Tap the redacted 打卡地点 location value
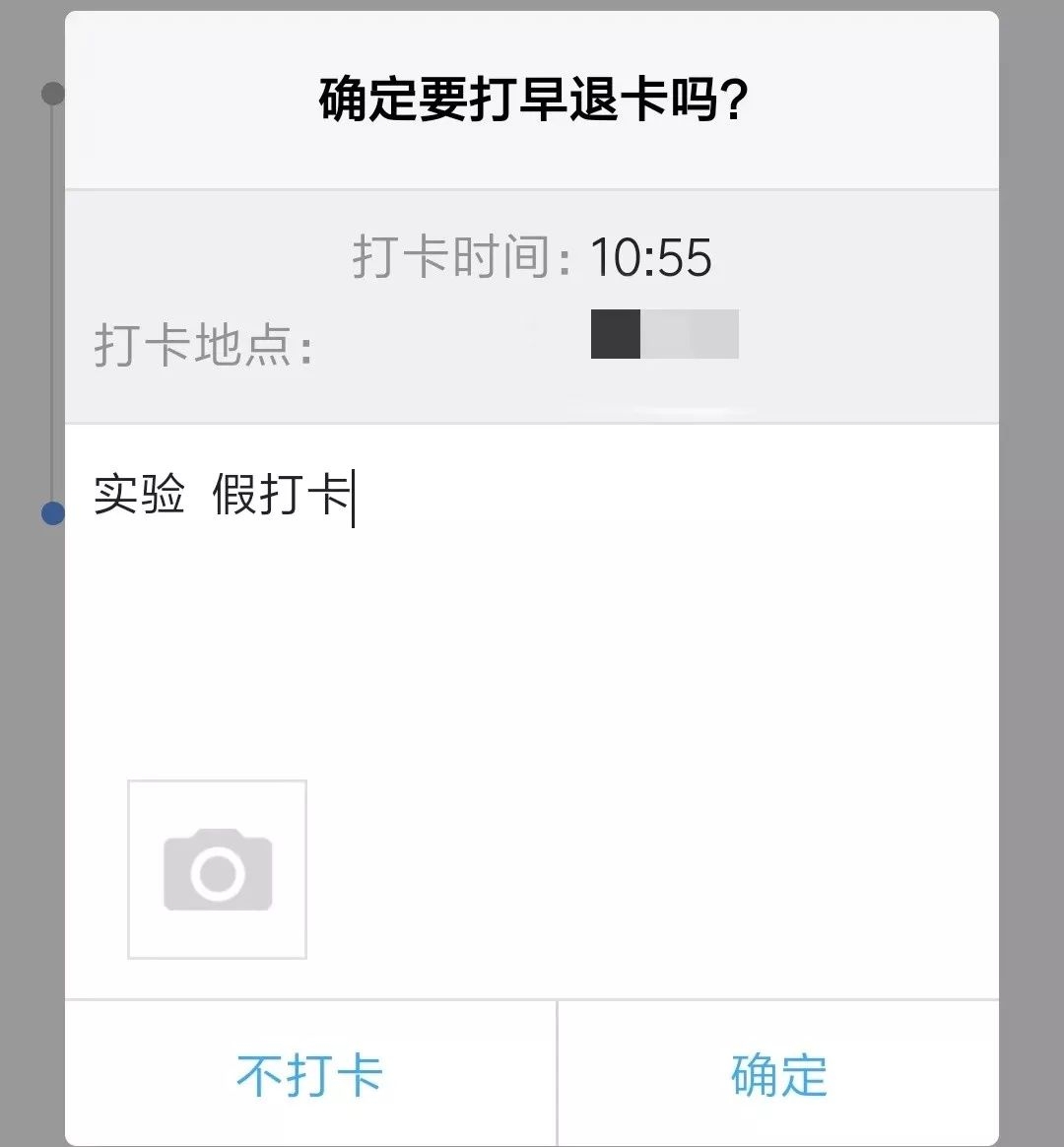The height and width of the screenshot is (1147, 1064). [x=665, y=335]
